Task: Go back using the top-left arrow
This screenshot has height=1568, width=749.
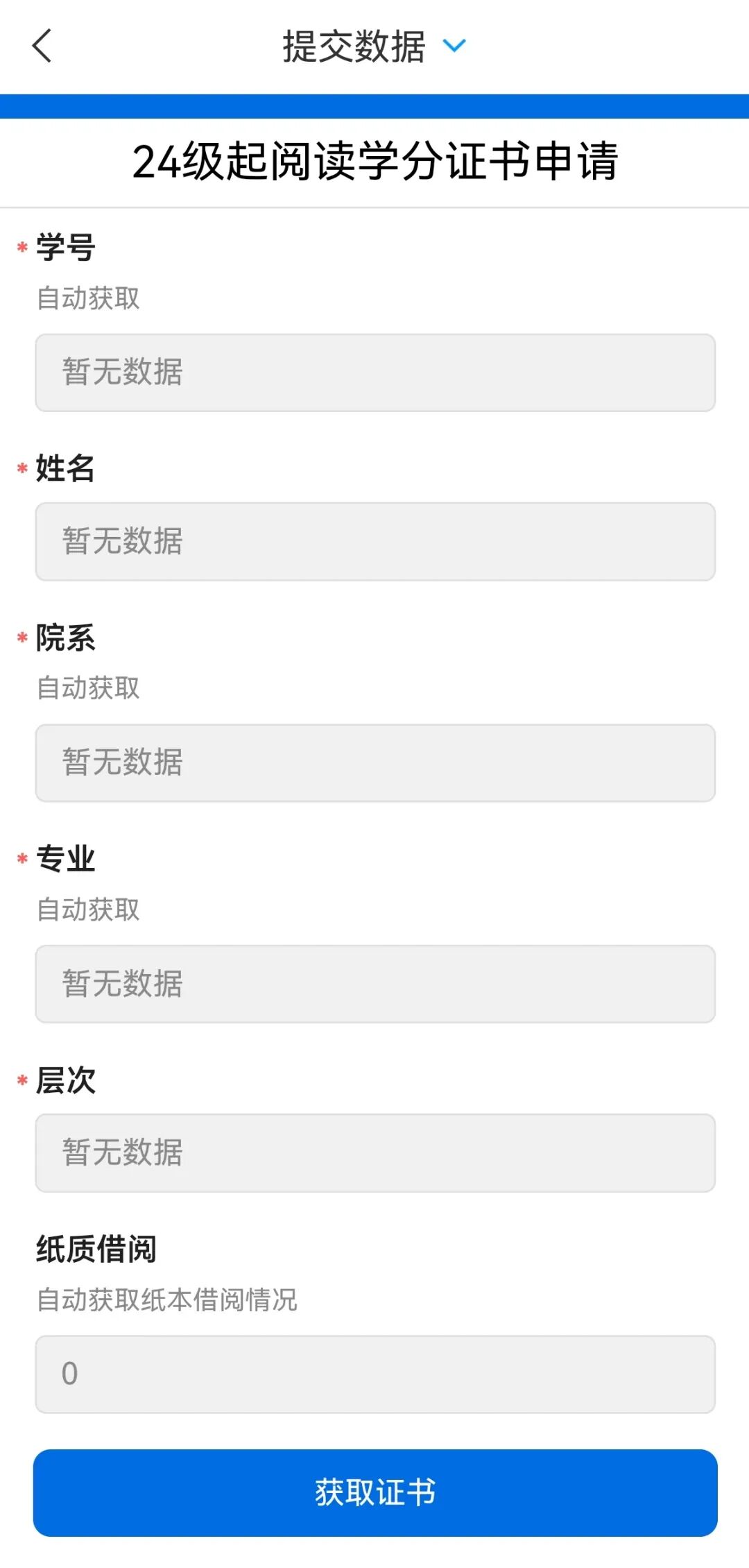Action: (42, 46)
